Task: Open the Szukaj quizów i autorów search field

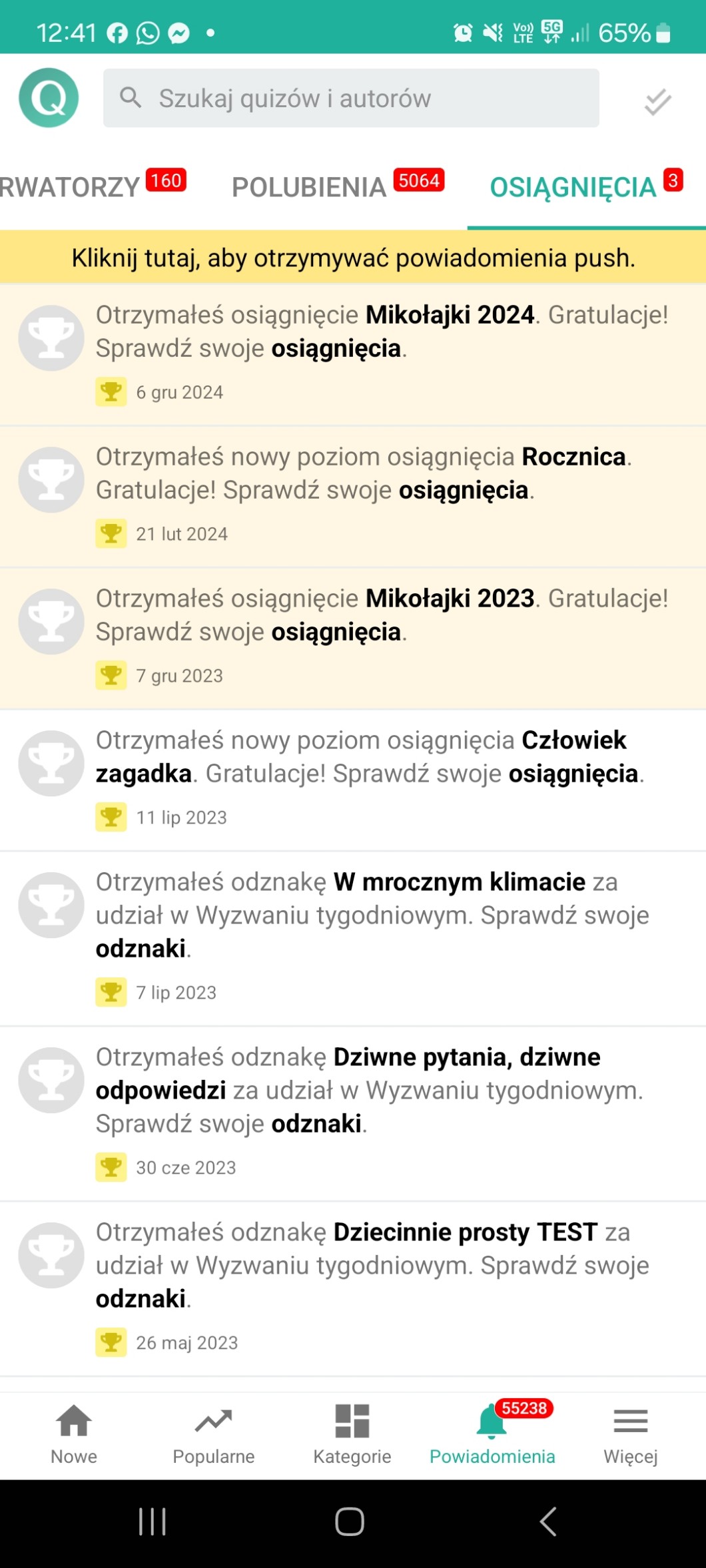Action: (x=351, y=98)
